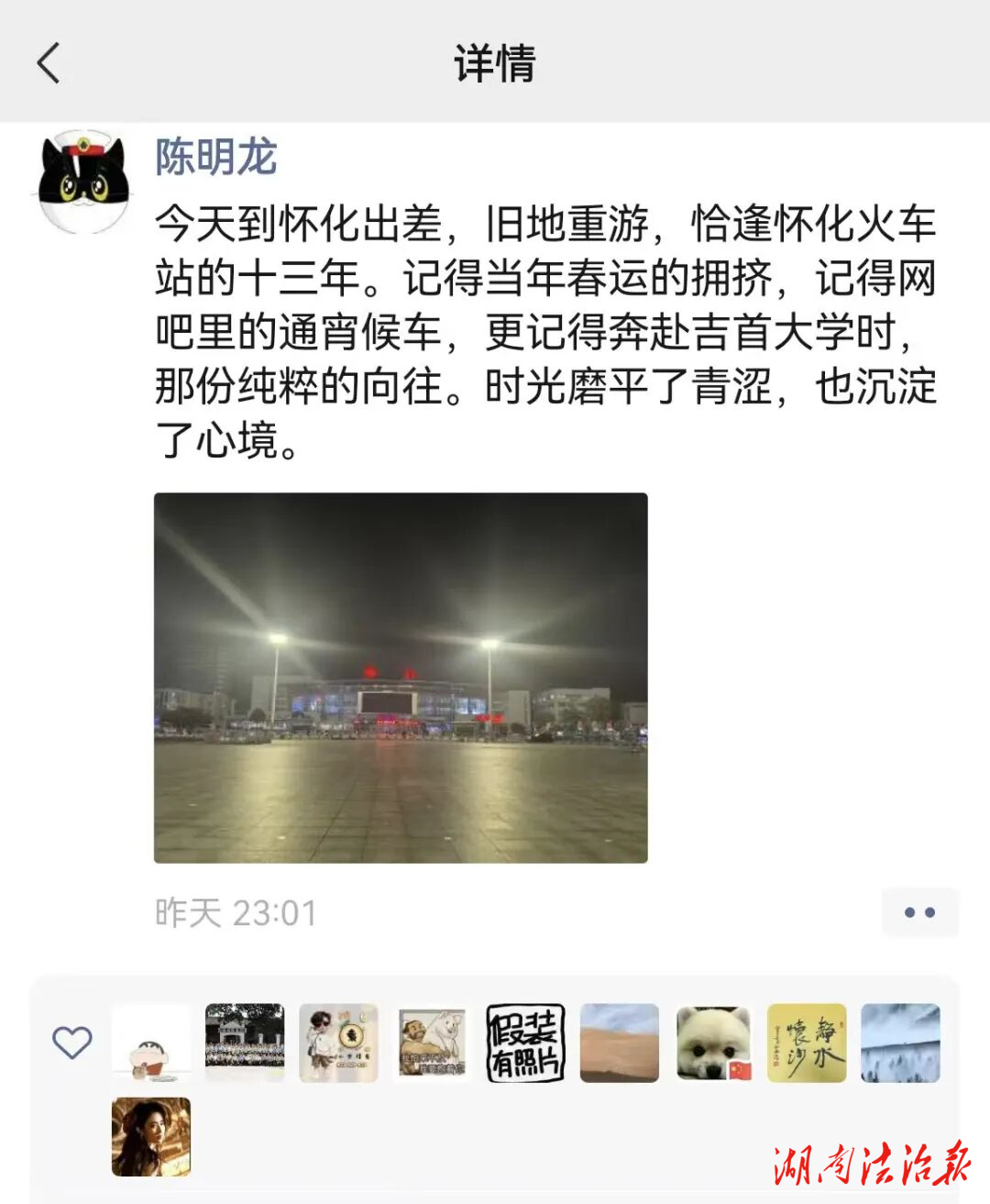
Task: Open the liker with white puppy avatar
Action: [x=713, y=1043]
